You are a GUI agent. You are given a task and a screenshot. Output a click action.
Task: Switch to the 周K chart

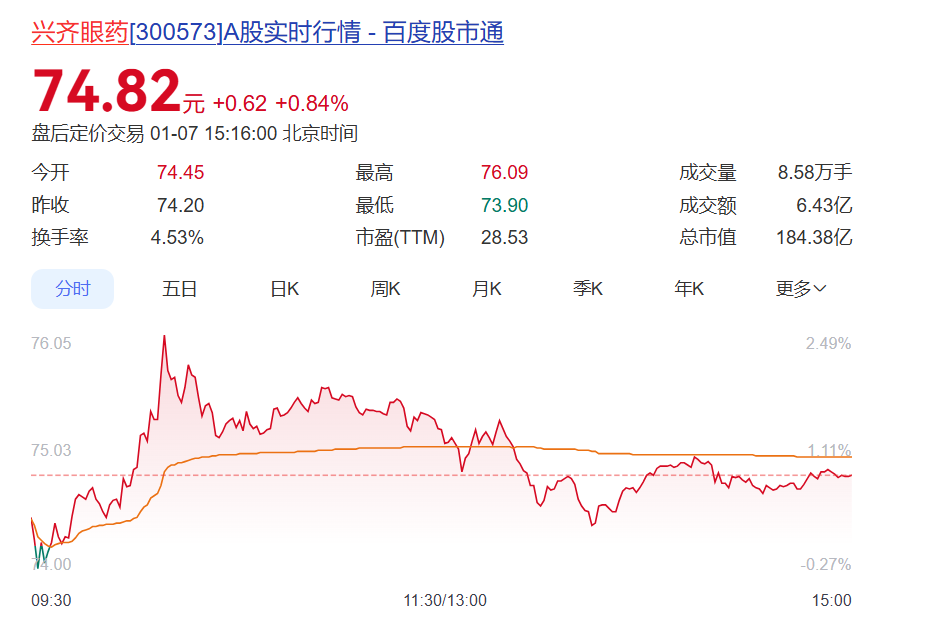tap(385, 289)
